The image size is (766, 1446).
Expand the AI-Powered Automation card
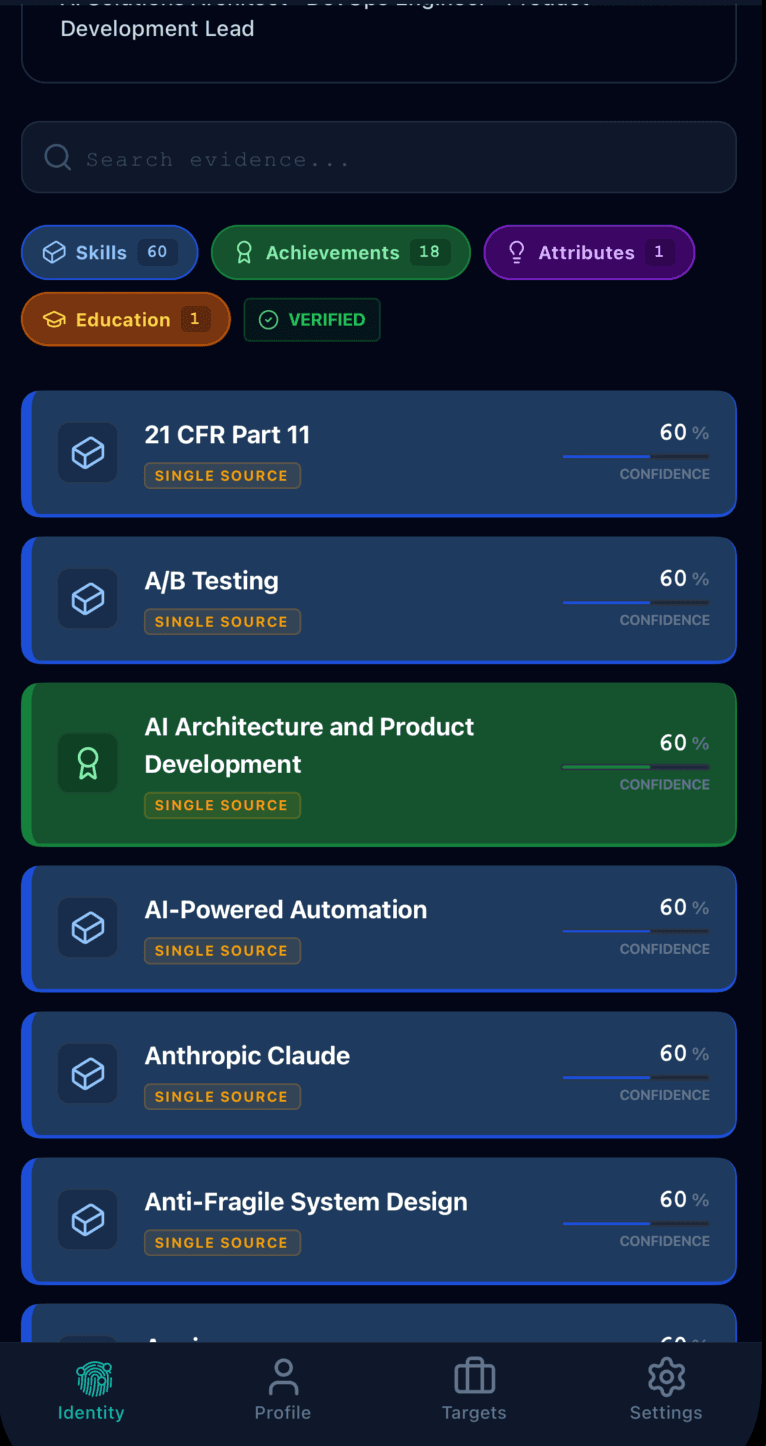pyautogui.click(x=378, y=928)
